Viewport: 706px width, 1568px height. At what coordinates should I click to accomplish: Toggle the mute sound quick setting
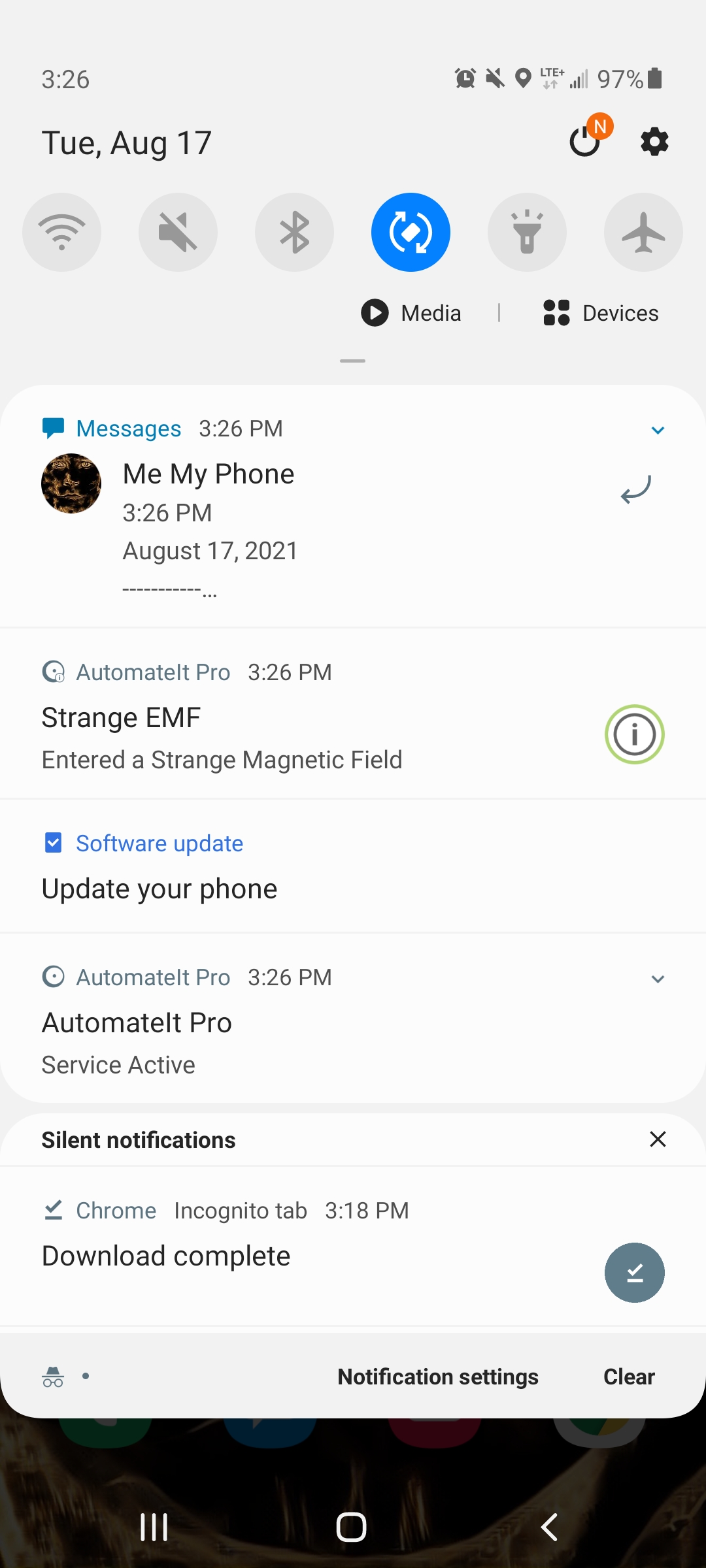tap(178, 233)
